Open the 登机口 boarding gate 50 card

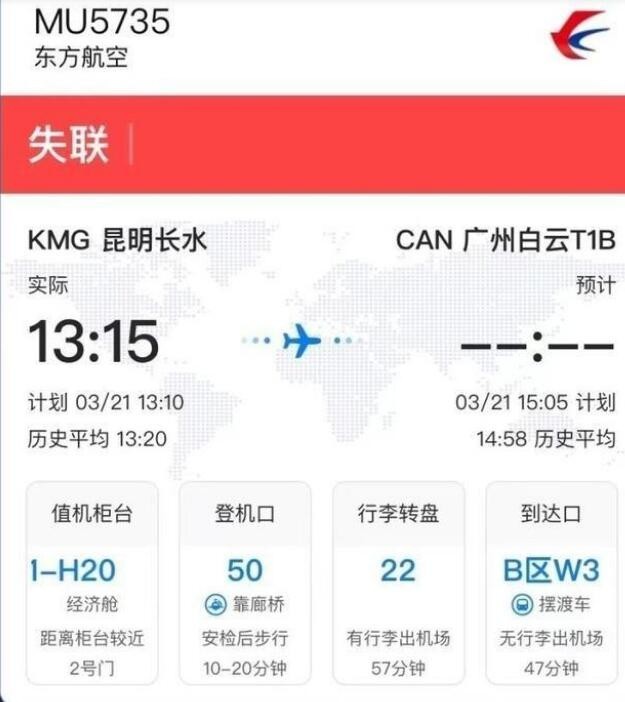point(245,582)
